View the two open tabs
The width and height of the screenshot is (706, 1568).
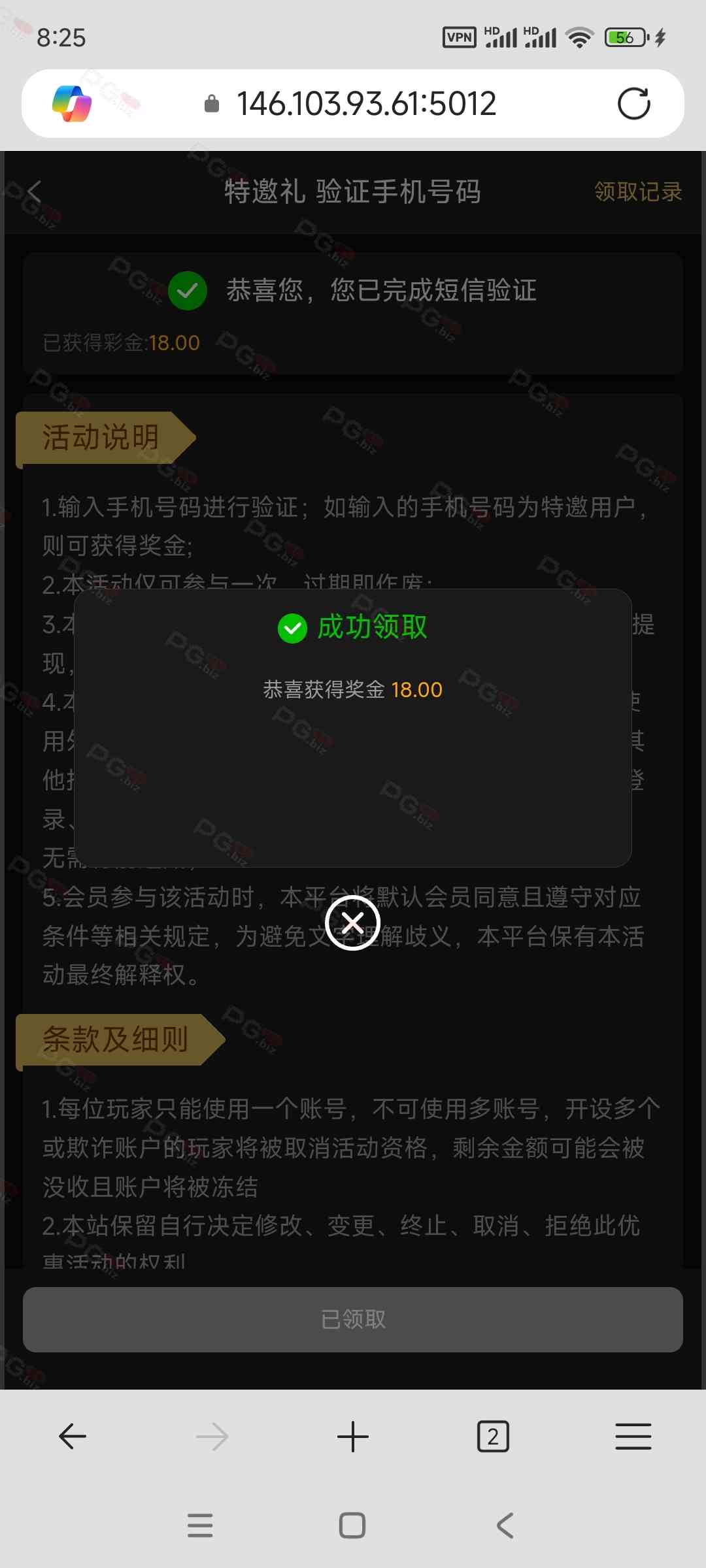[x=493, y=1437]
